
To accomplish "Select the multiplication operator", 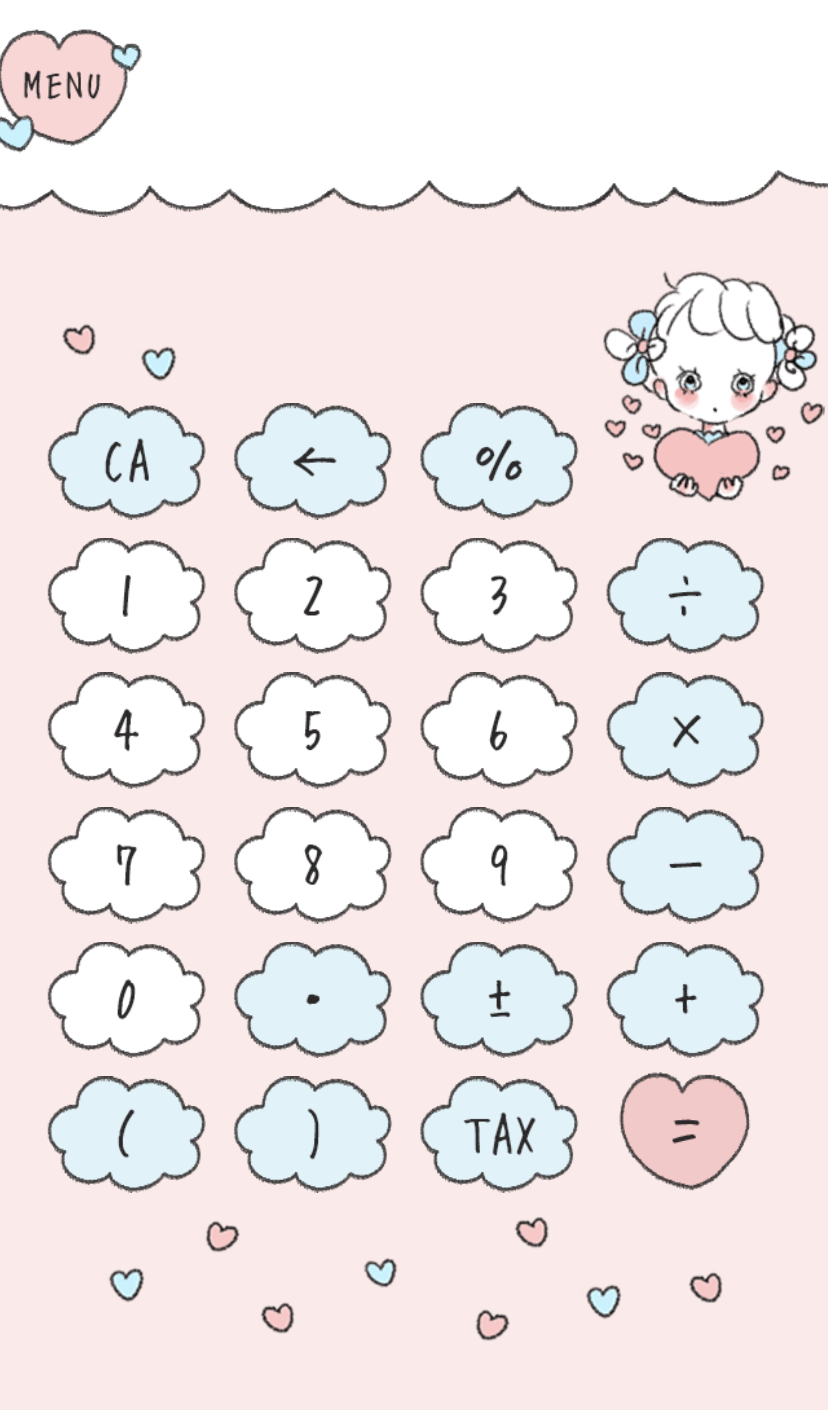I will [685, 731].
